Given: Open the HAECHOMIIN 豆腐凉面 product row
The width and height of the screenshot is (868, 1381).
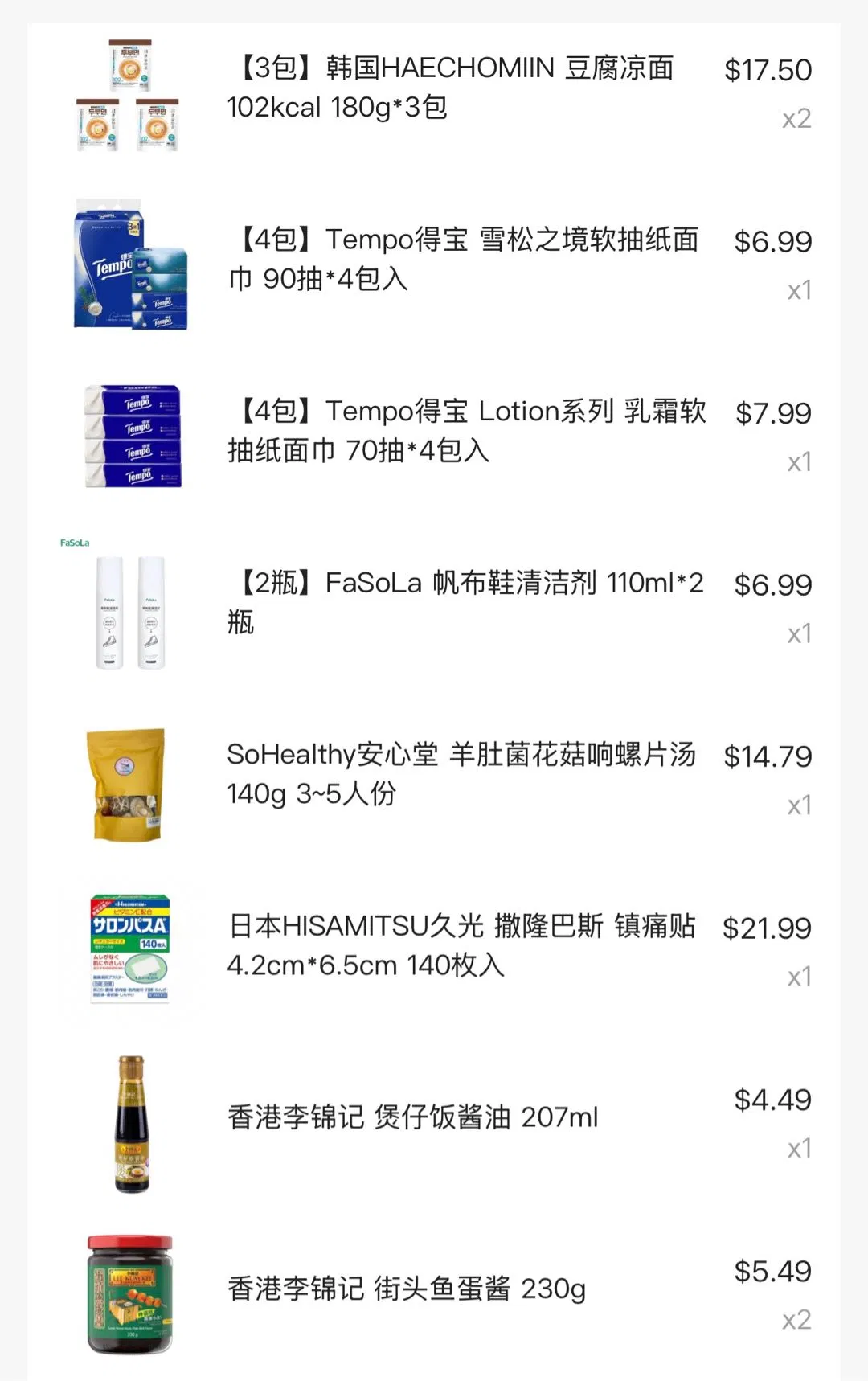Looking at the screenshot, I should 450,88.
